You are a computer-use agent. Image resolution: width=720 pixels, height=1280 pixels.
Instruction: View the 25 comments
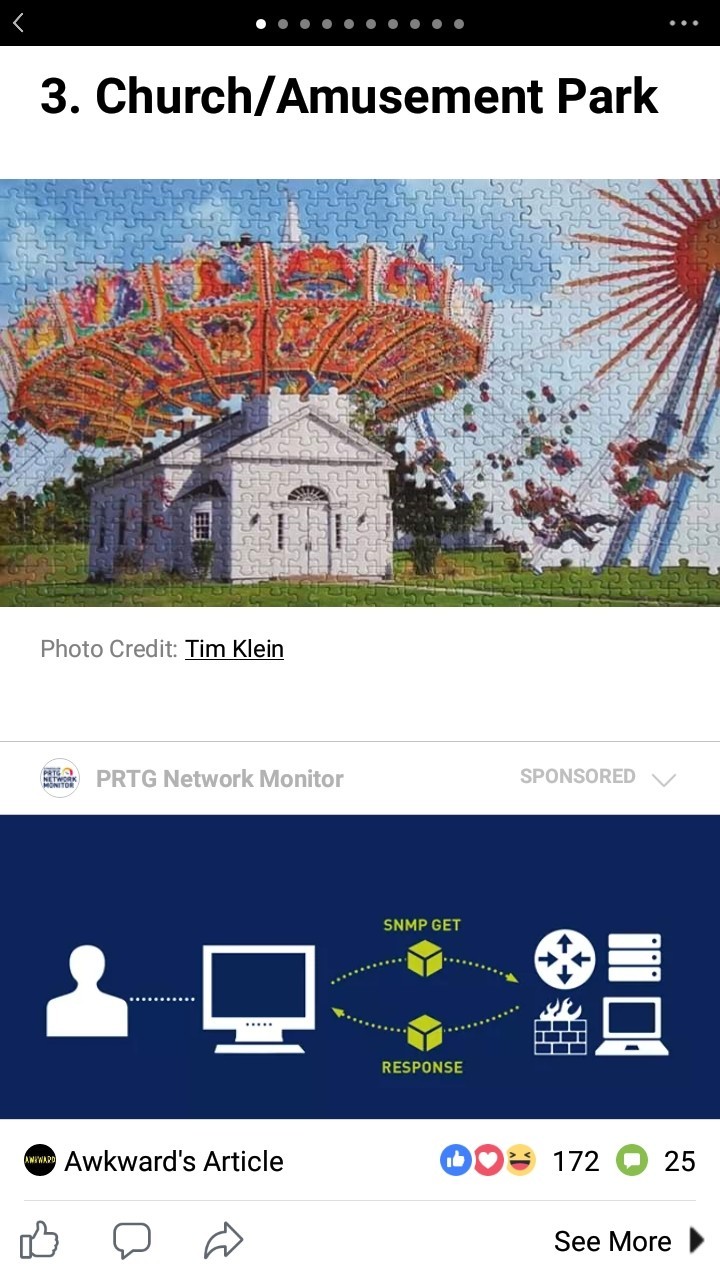[x=662, y=1161]
